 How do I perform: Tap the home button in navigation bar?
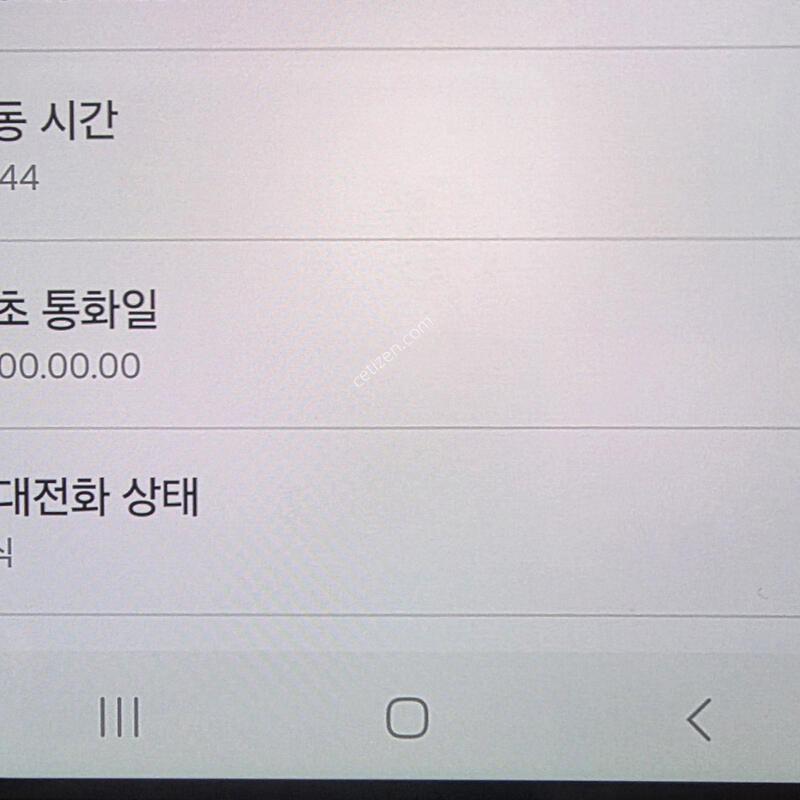coord(407,718)
